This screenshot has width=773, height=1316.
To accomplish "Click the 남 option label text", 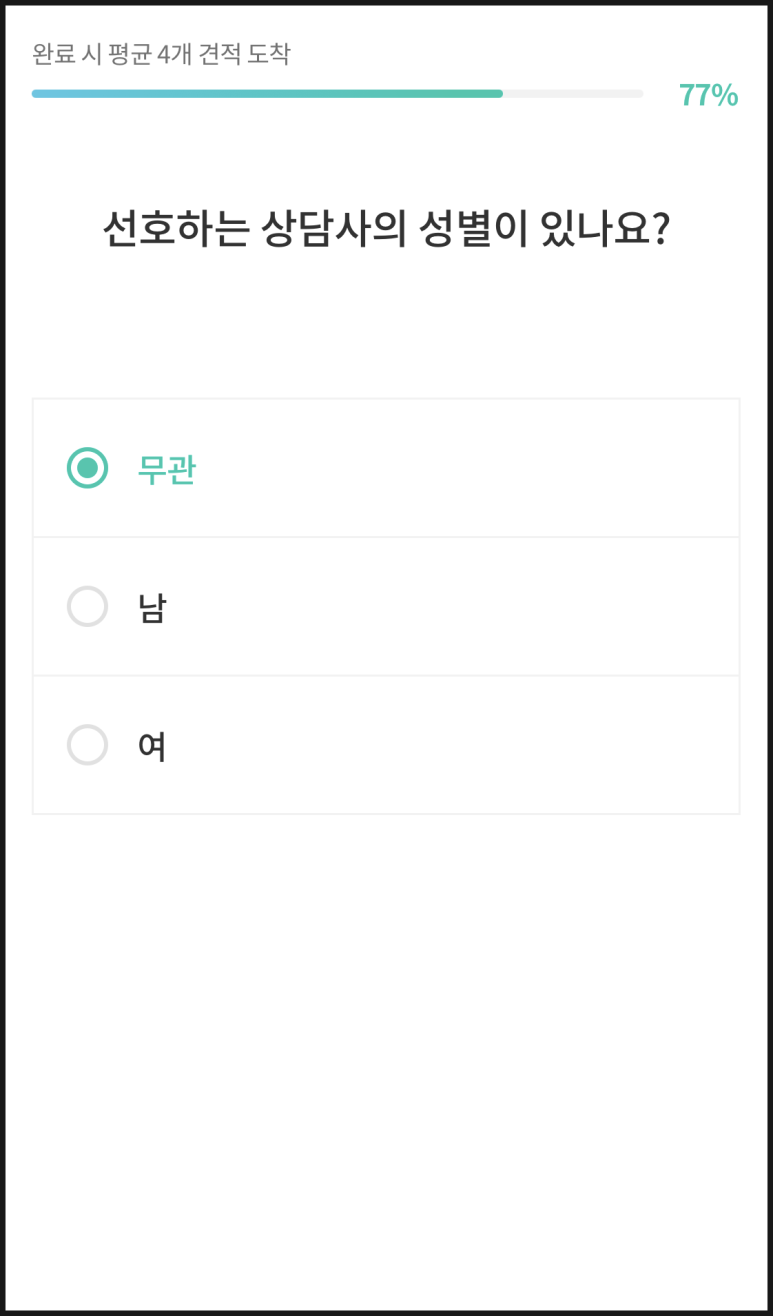I will [x=153, y=606].
